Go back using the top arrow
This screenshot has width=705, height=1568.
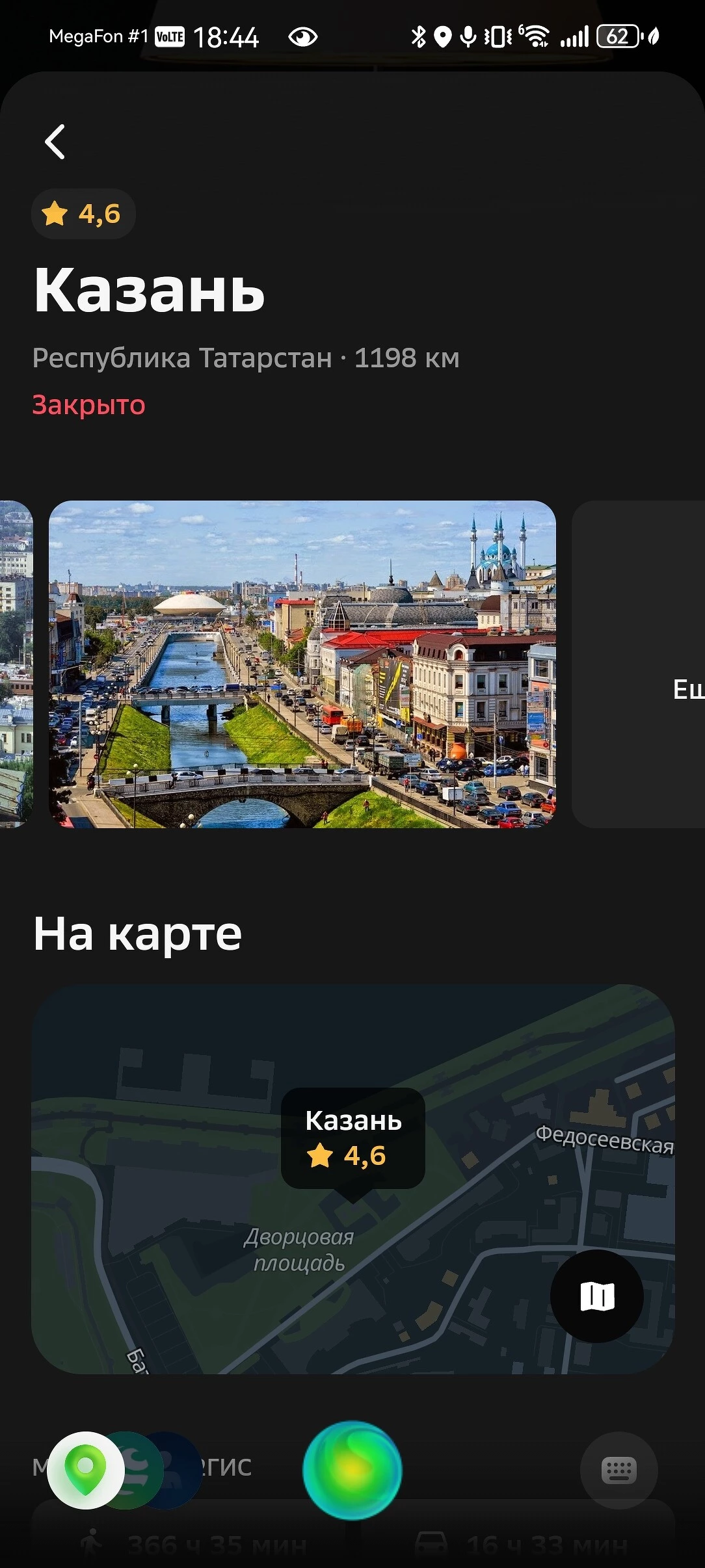(x=55, y=142)
